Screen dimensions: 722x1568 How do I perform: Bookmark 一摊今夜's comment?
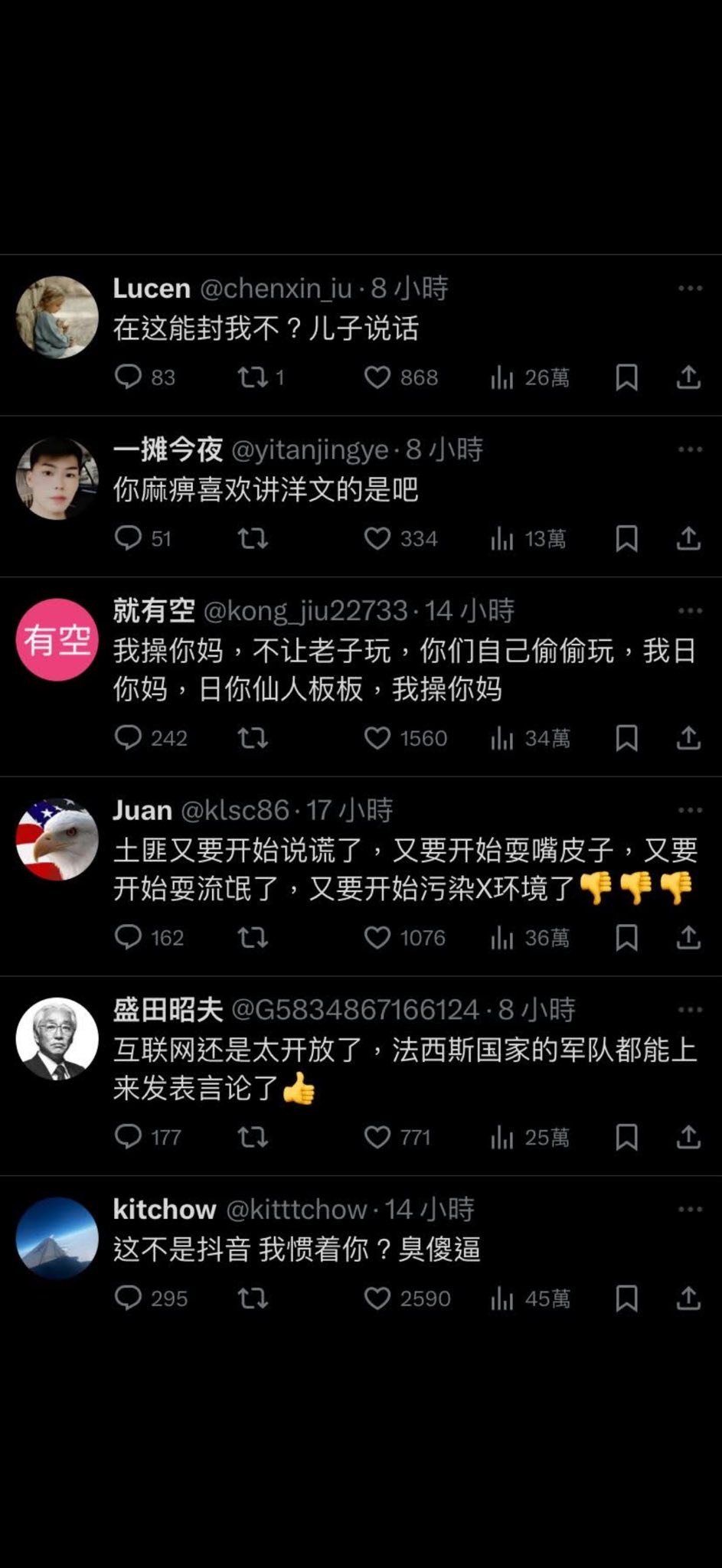tap(626, 538)
